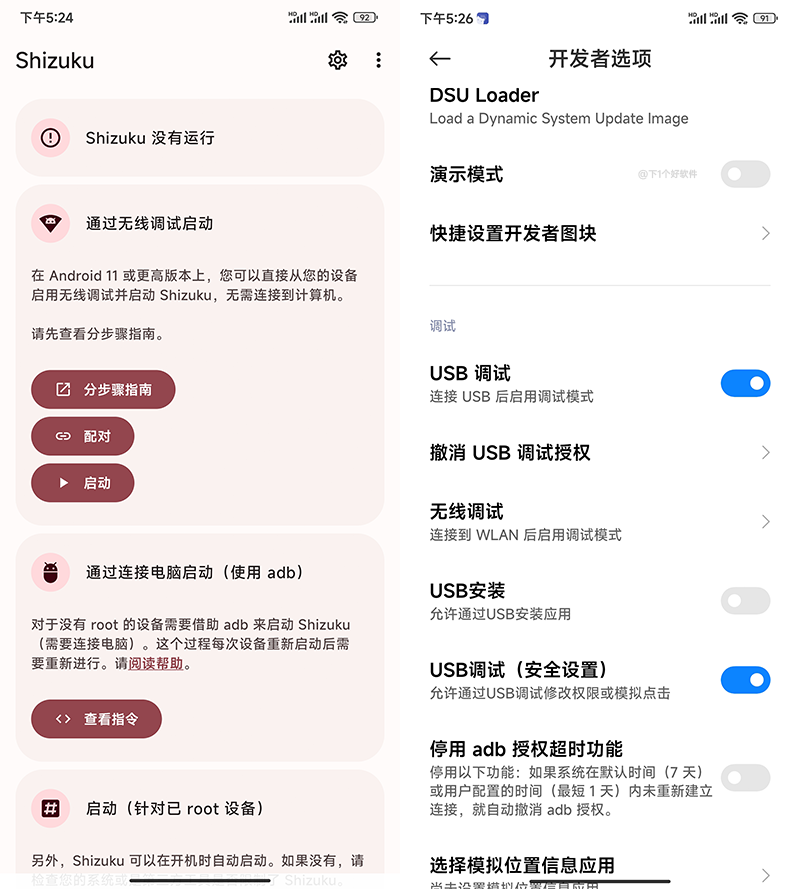Open the 无线调试 settings page
Screen dimensions: 800x889
coord(600,521)
